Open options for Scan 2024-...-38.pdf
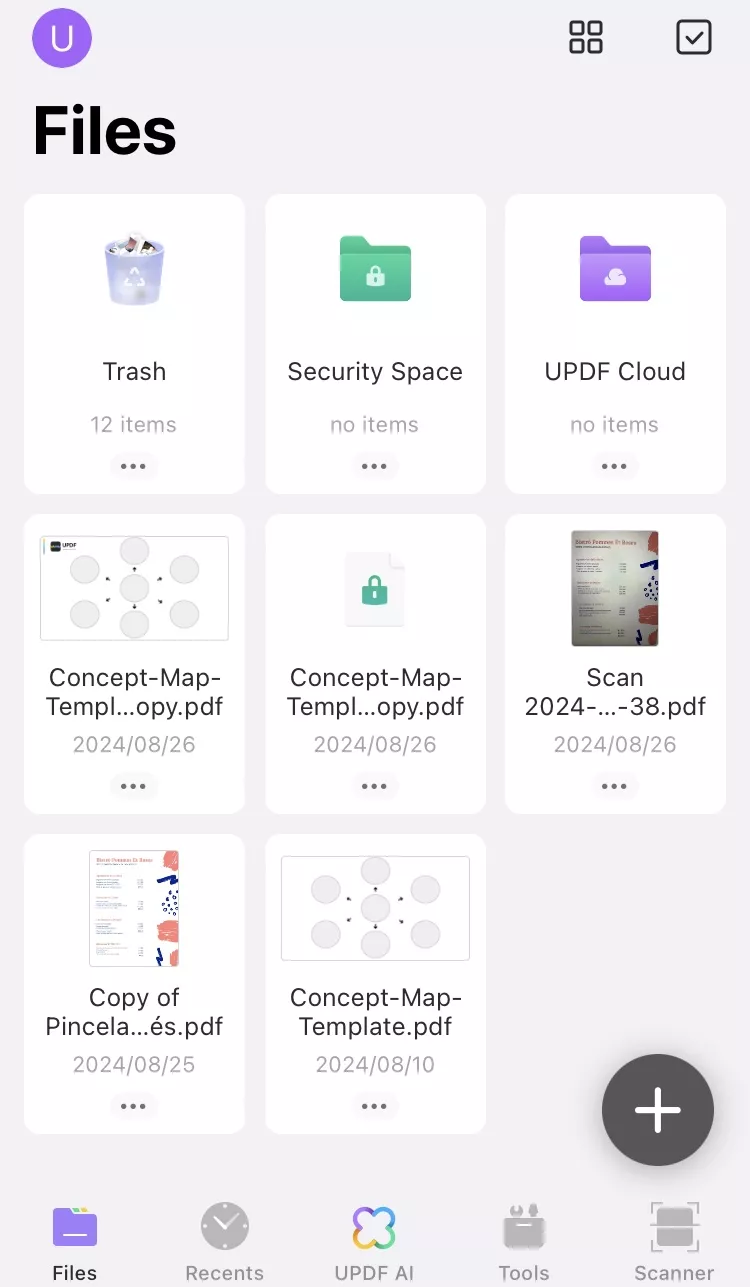750x1287 pixels. 614,785
